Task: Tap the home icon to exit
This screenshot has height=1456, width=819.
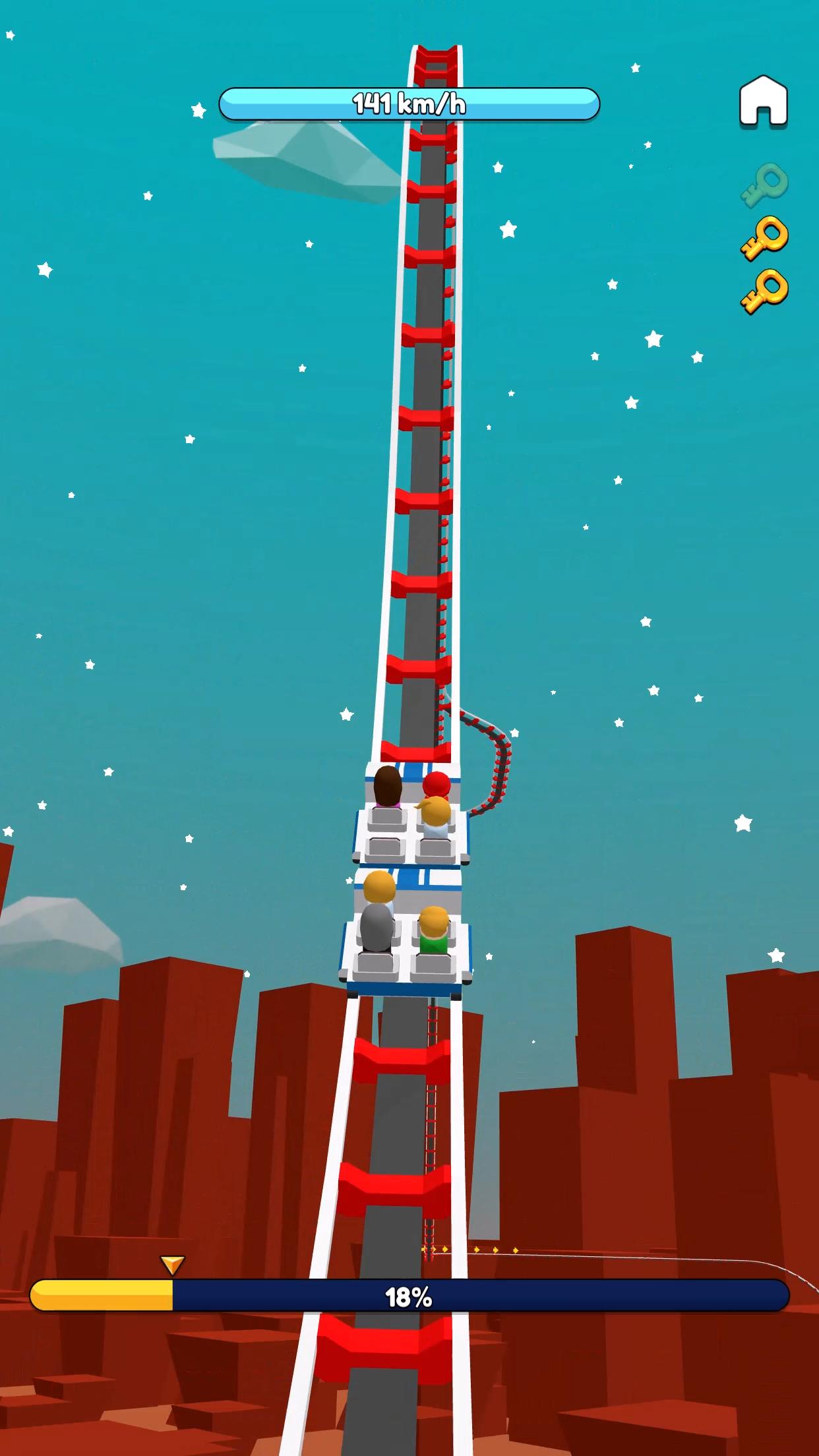Action: pyautogui.click(x=763, y=101)
